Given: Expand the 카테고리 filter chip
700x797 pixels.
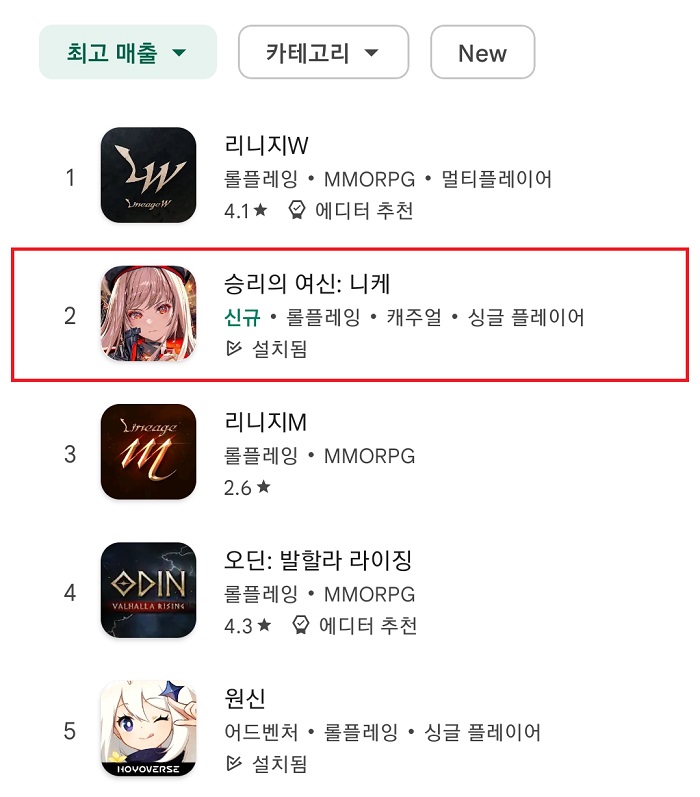Looking at the screenshot, I should (x=323, y=53).
